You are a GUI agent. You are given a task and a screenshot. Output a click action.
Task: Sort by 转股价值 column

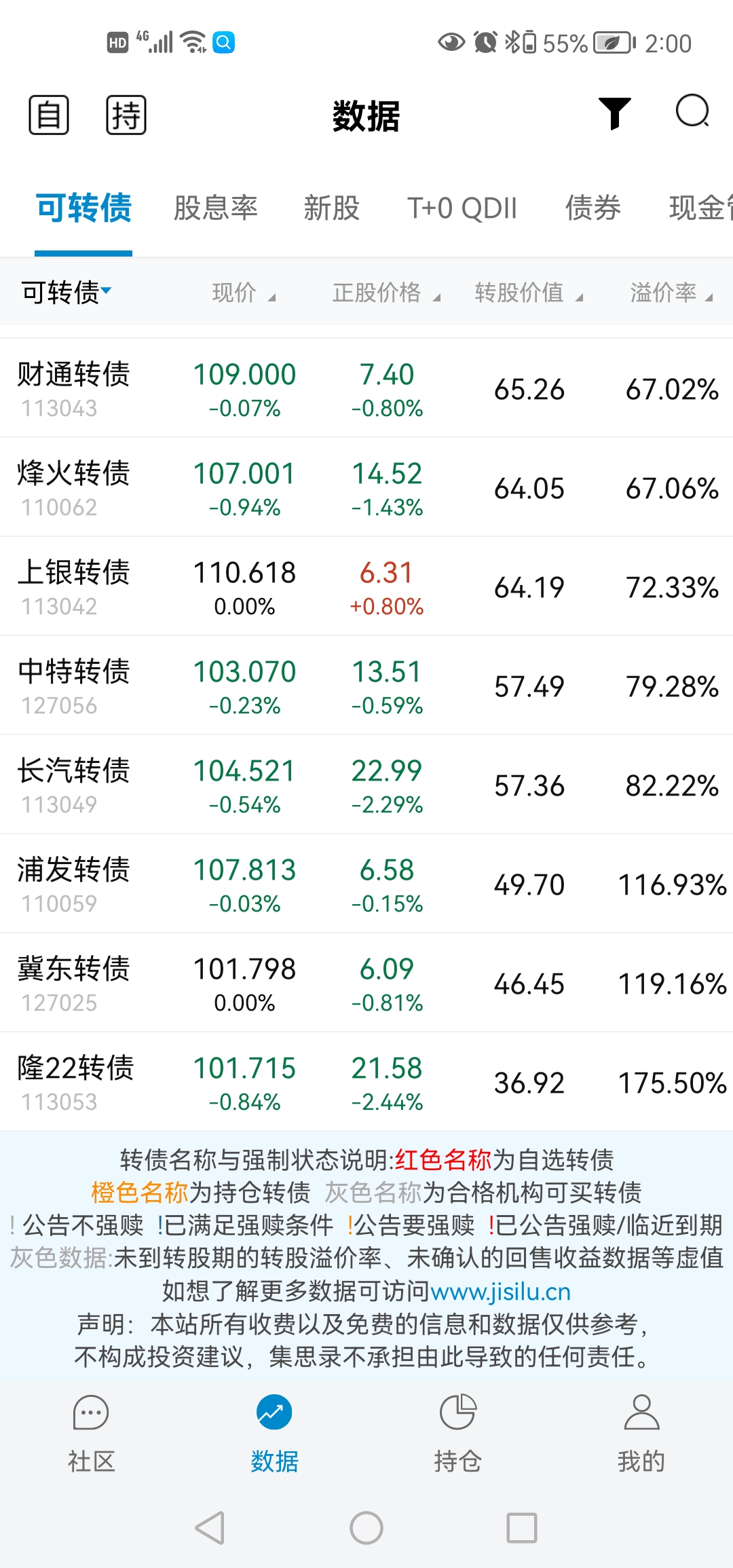click(x=528, y=293)
